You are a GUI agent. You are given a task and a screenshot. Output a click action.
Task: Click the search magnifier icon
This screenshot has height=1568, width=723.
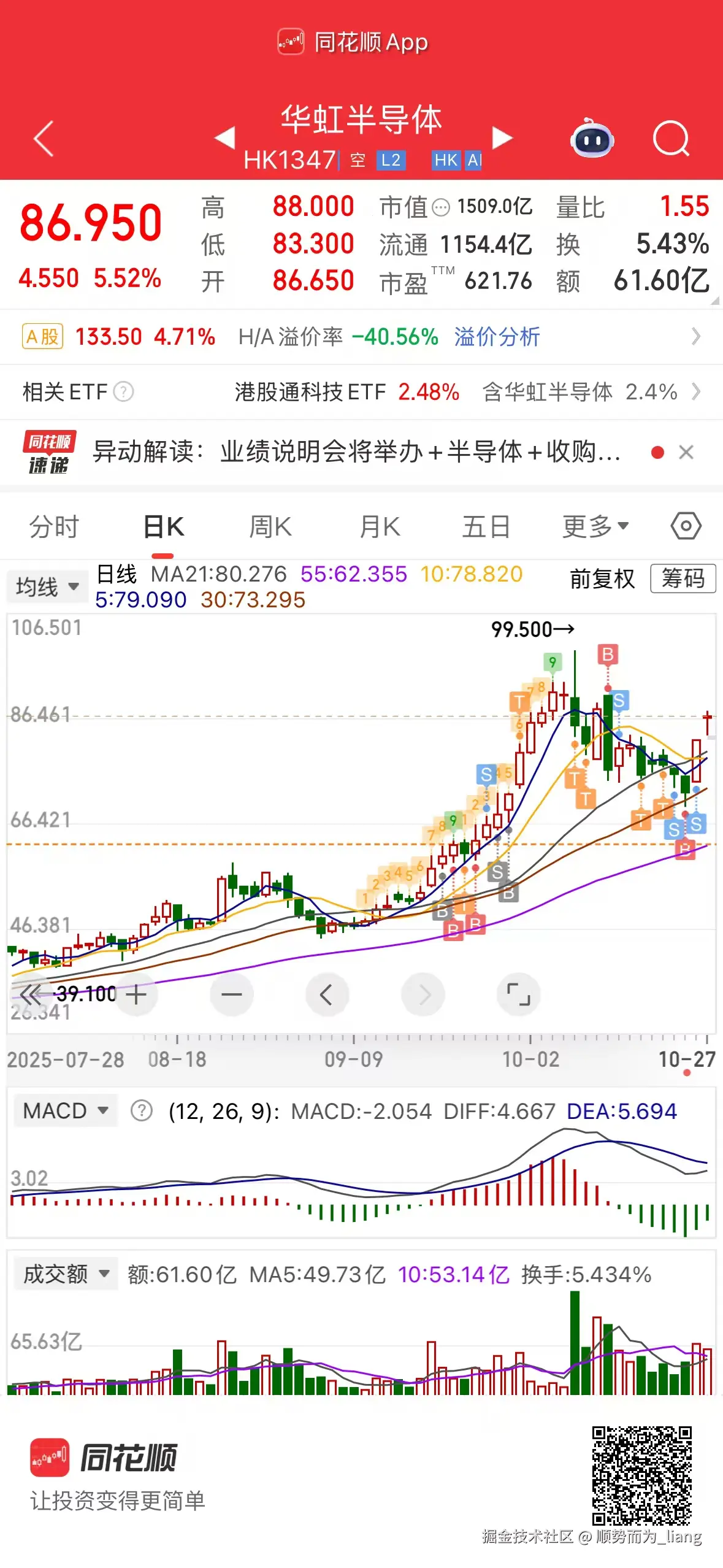coord(671,140)
